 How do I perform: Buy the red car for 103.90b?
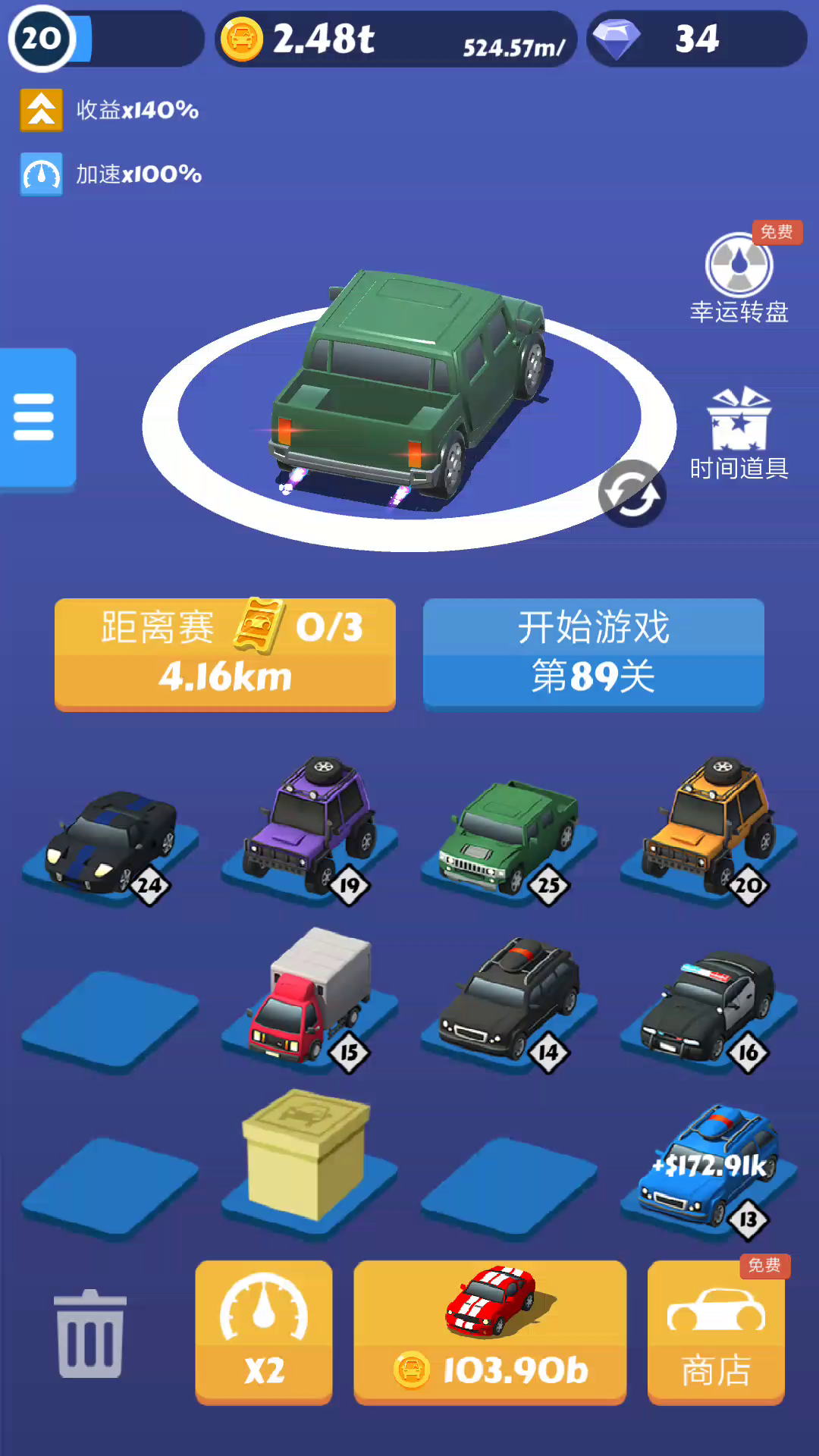pyautogui.click(x=490, y=1331)
